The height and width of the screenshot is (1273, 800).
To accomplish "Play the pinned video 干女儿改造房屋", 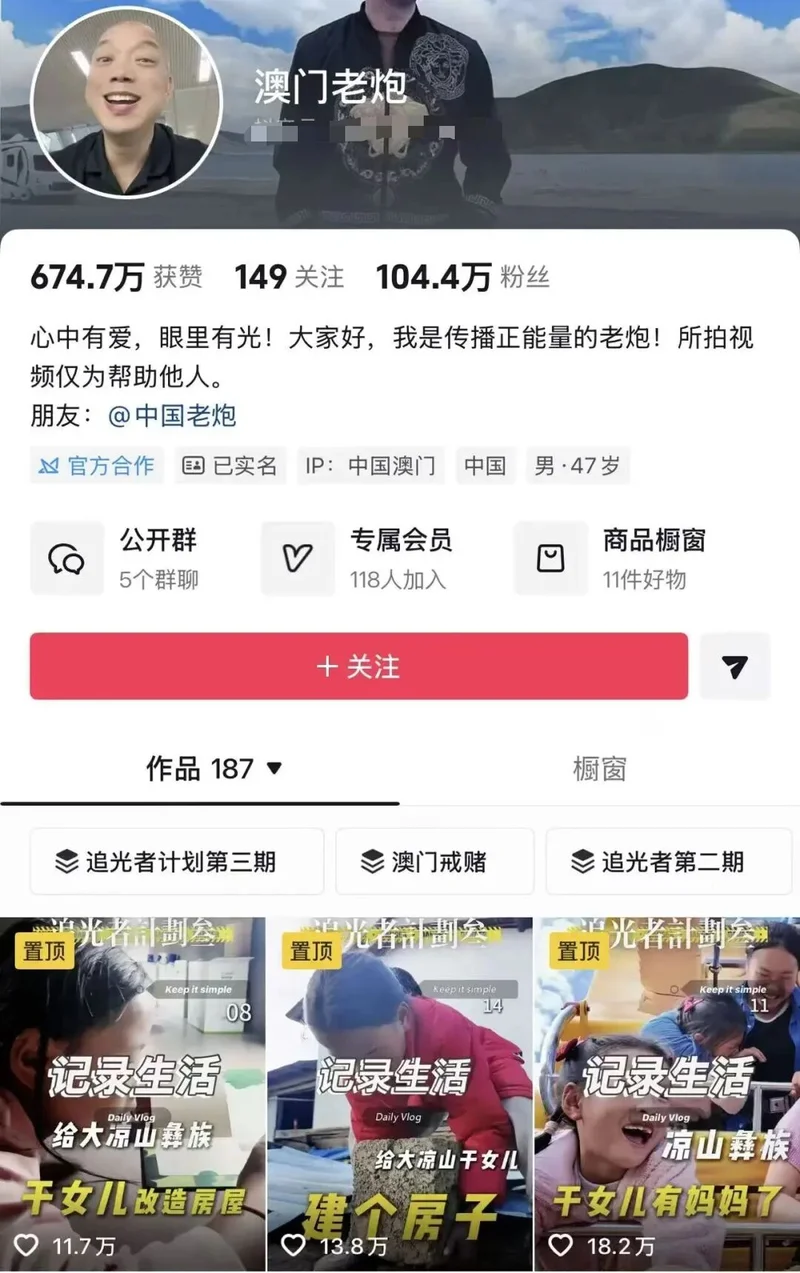I will click(x=133, y=1090).
